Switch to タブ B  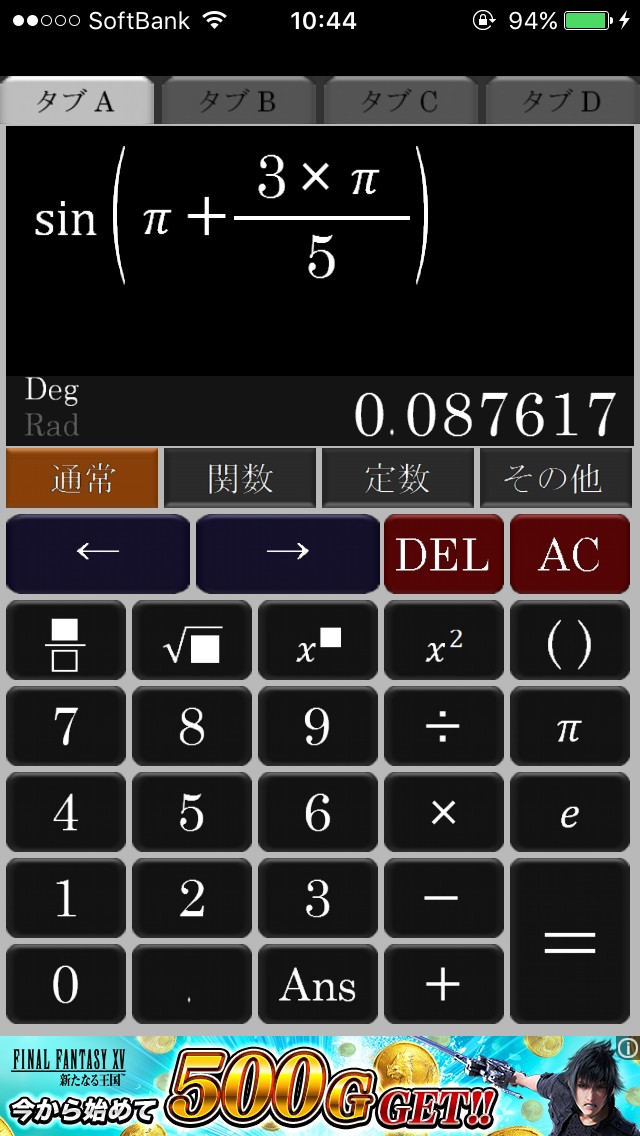238,101
